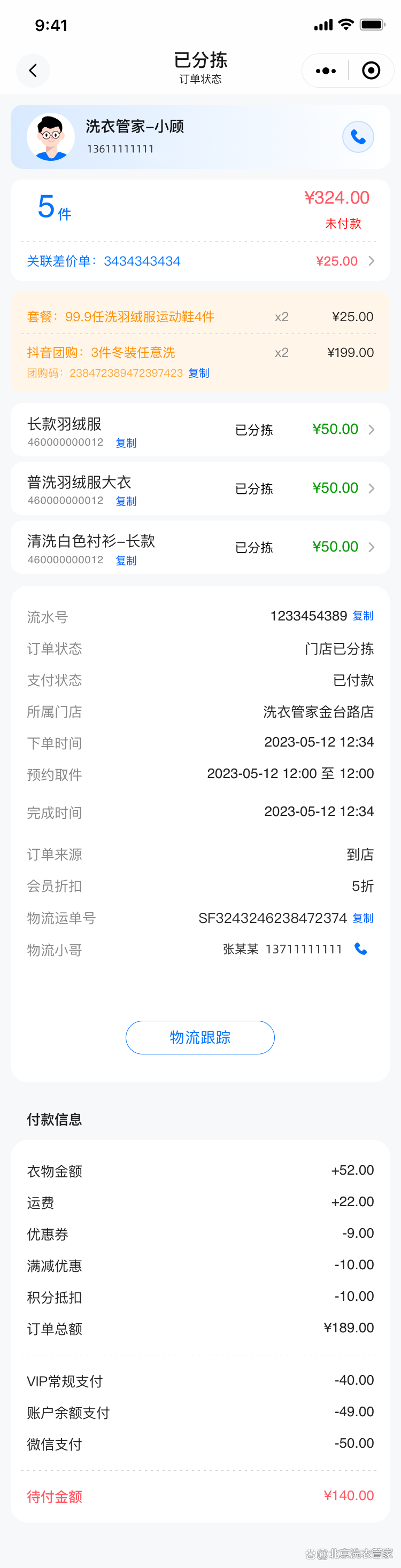Open the linked price difference order 3434343434
The height and width of the screenshot is (1568, 401).
pyautogui.click(x=200, y=261)
